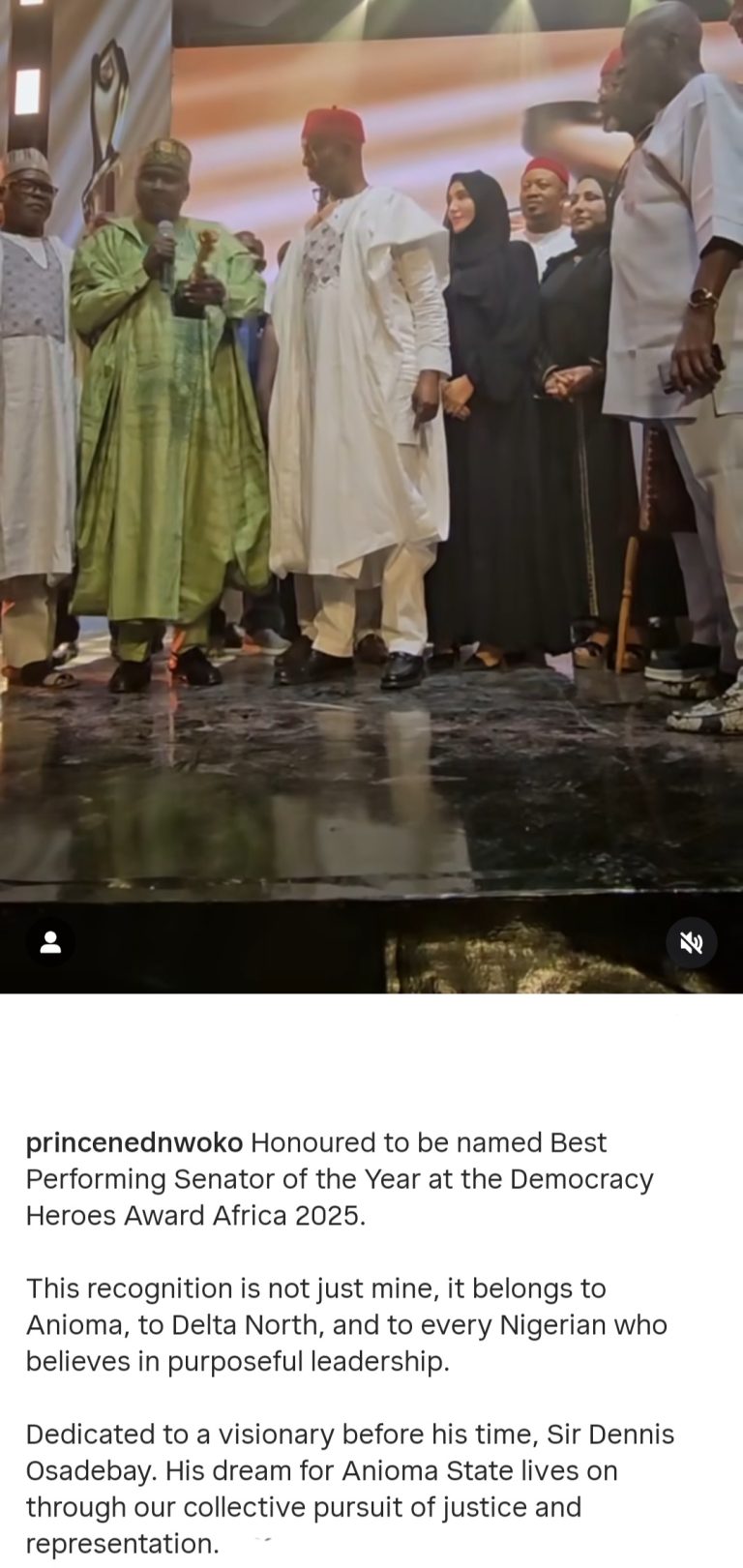Open the princenednwoko profile from the caption
Screen dimensions: 743x1568
(134, 1142)
